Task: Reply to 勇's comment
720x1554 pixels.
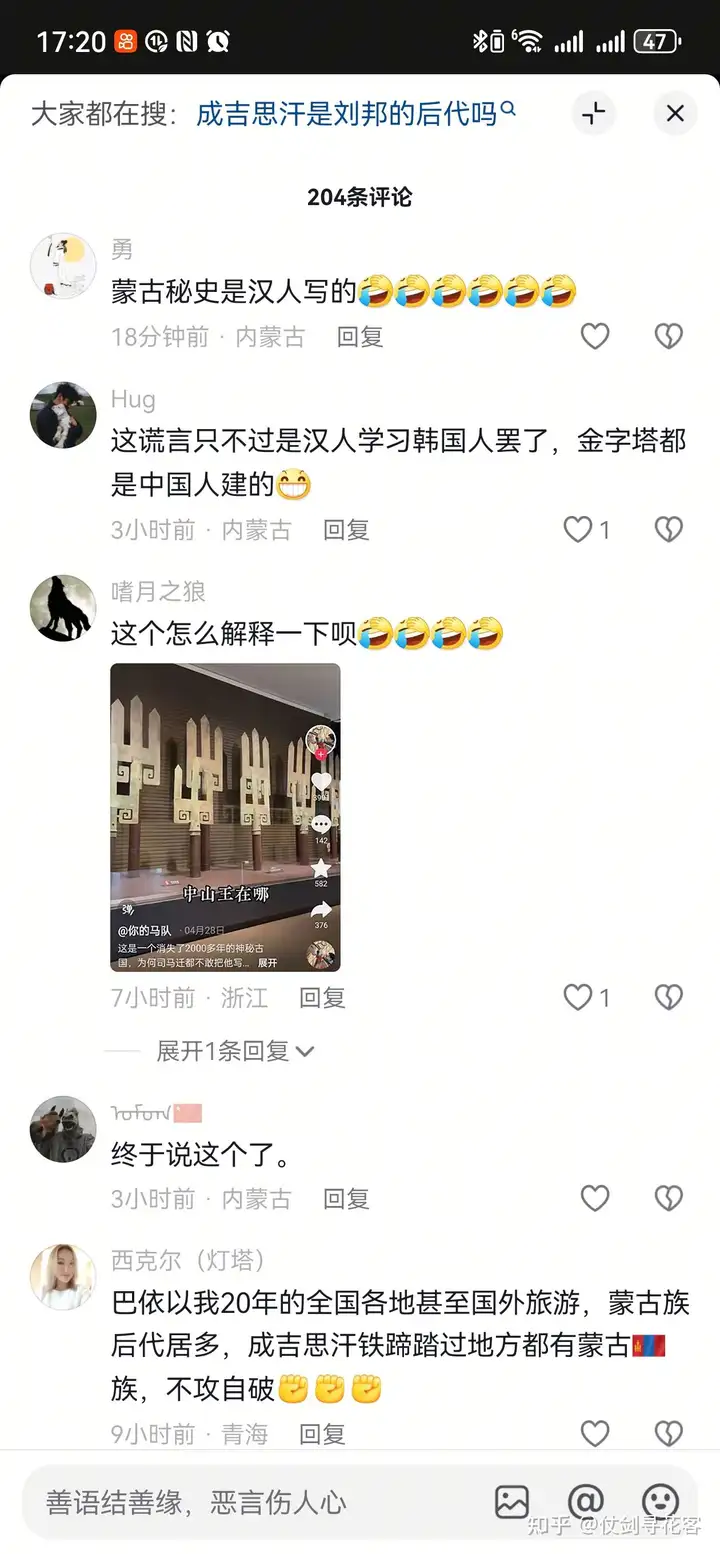Action: [360, 337]
